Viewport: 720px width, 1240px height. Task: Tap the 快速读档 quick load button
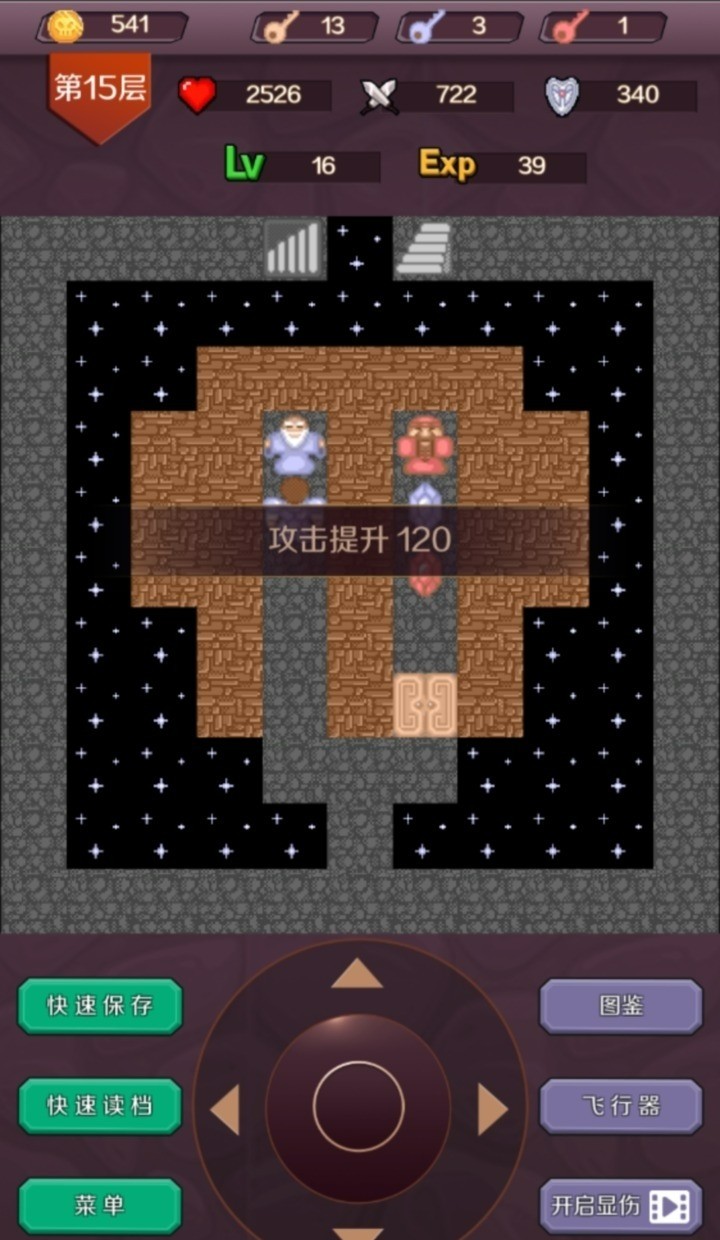(x=100, y=1105)
